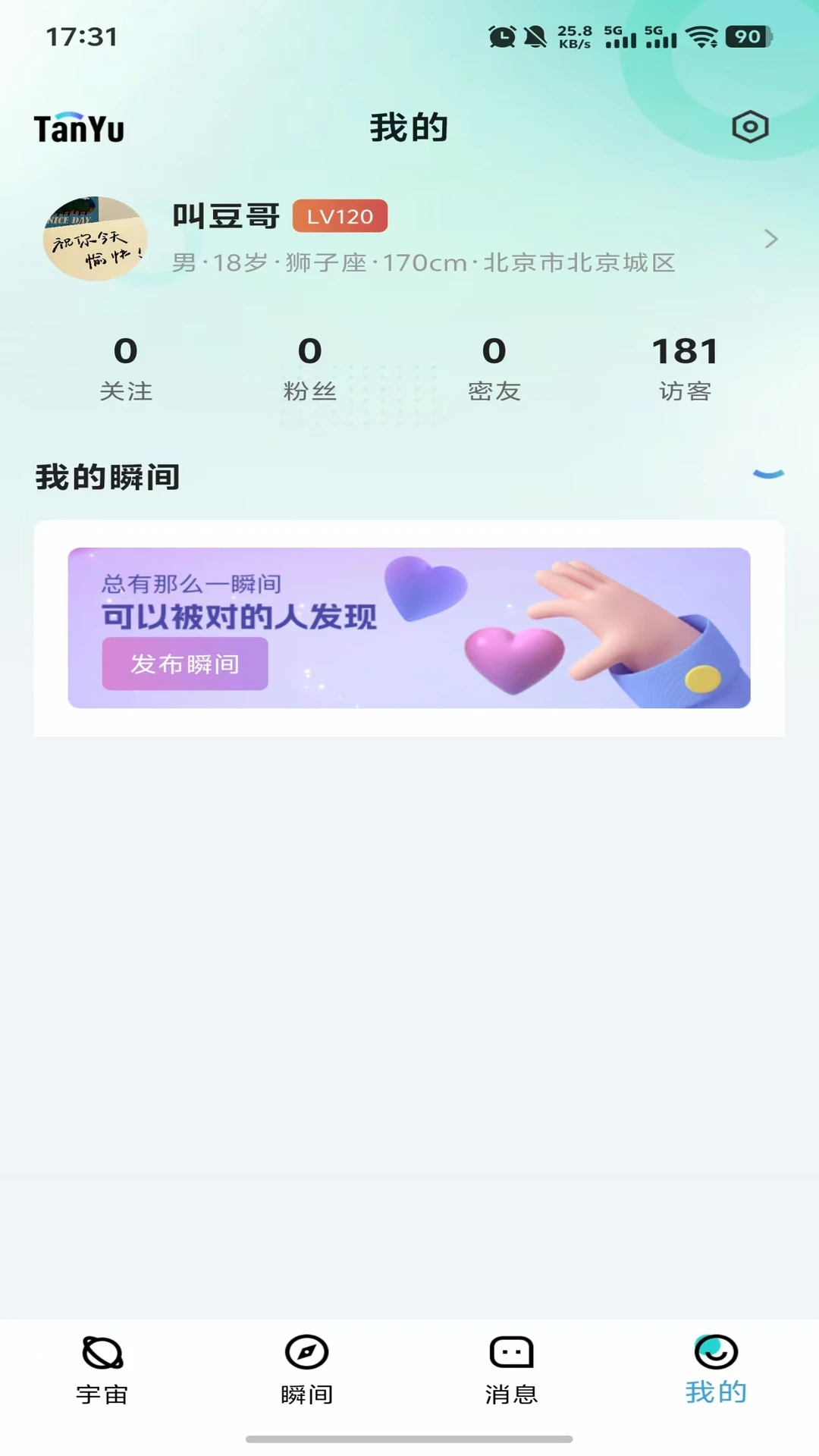The image size is (819, 1456).
Task: View the 关注 following list
Action: (126, 369)
